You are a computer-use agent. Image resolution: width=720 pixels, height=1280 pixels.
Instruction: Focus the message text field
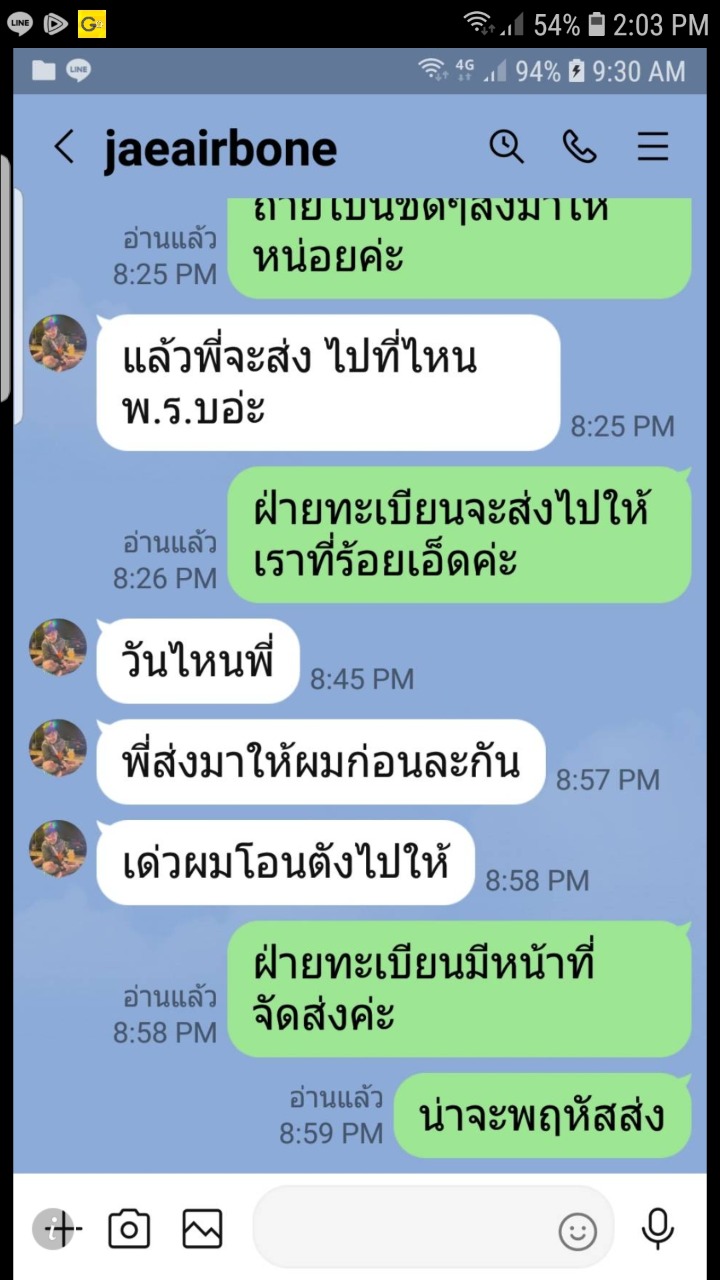click(x=400, y=1228)
